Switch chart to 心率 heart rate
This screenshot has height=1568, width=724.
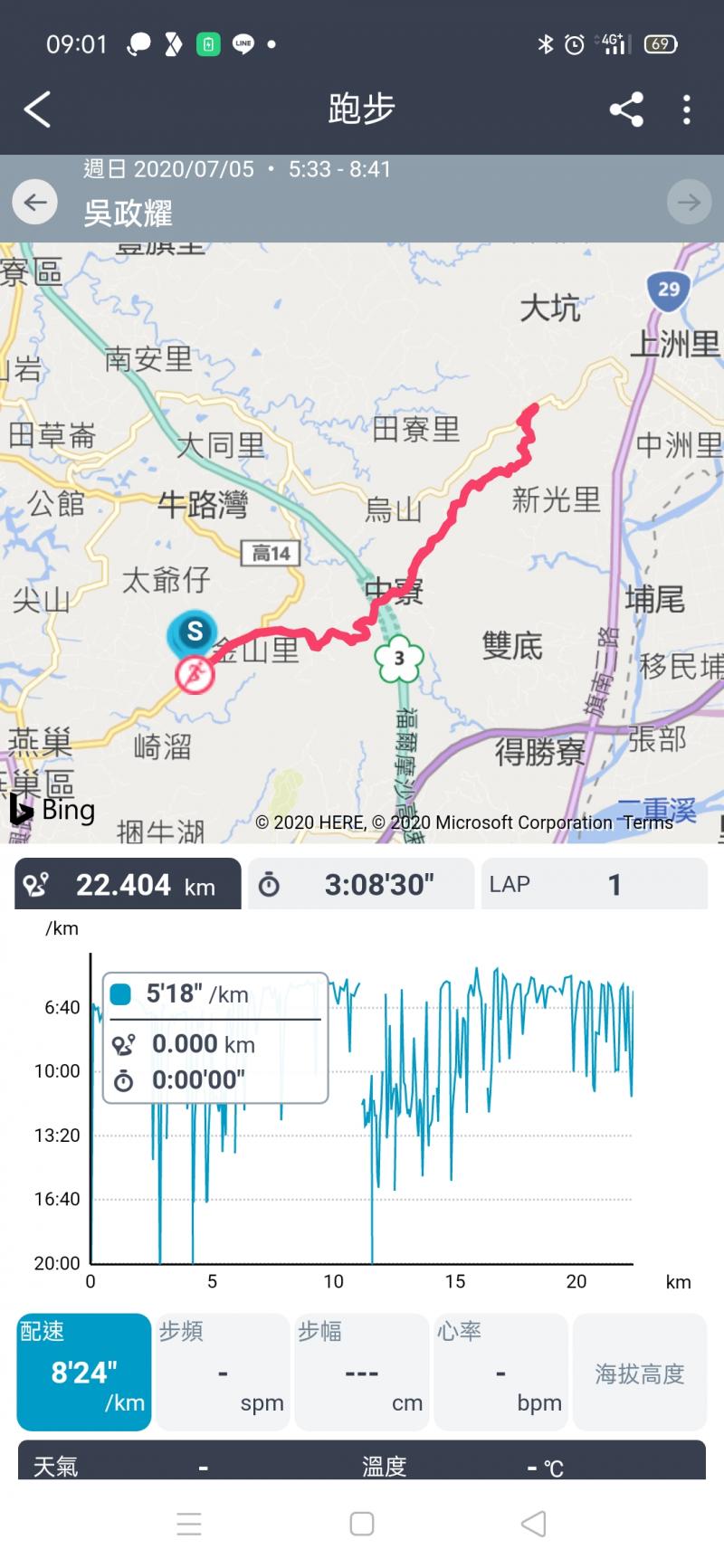click(x=500, y=1372)
